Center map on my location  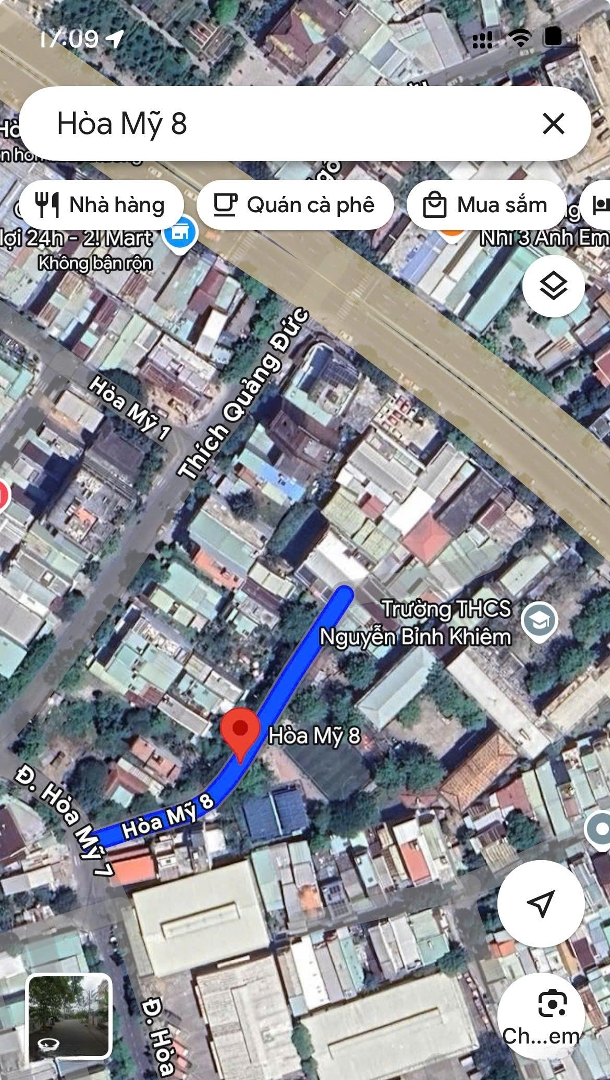tap(540, 904)
